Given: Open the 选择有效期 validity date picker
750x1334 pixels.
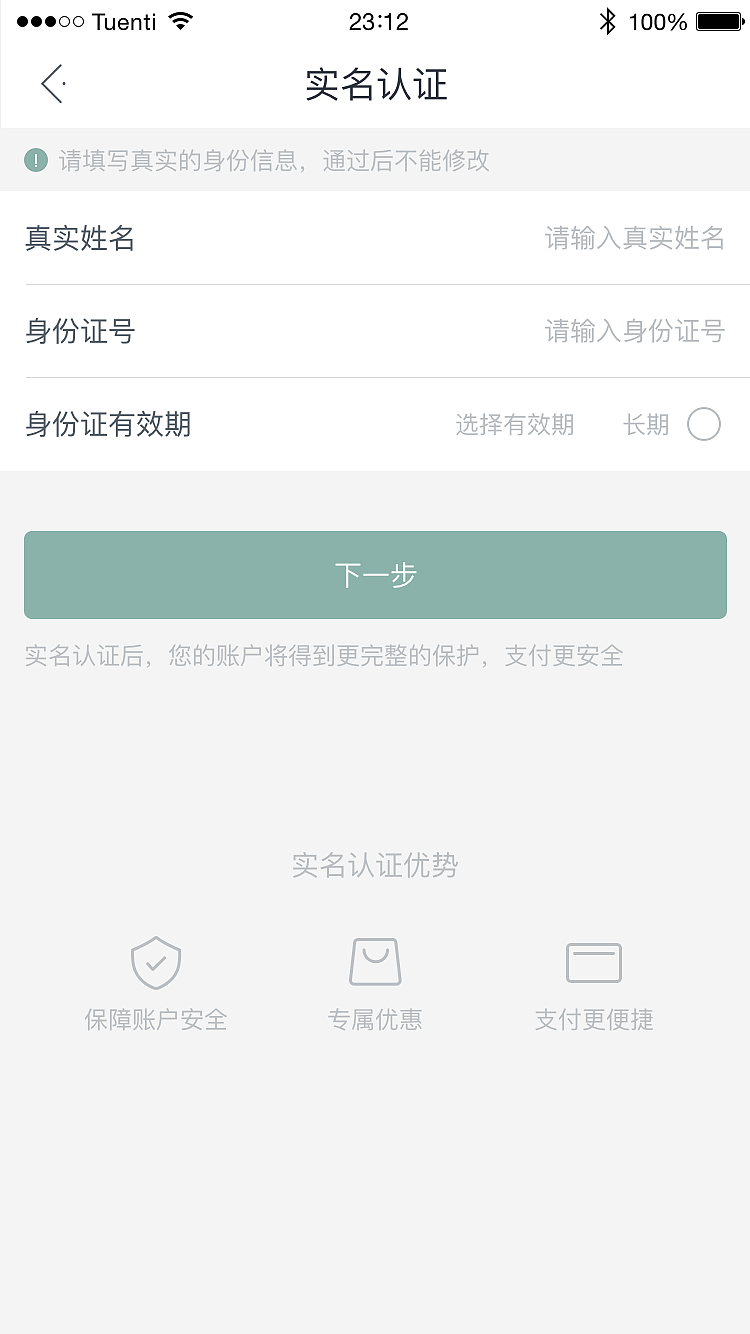Looking at the screenshot, I should [515, 424].
